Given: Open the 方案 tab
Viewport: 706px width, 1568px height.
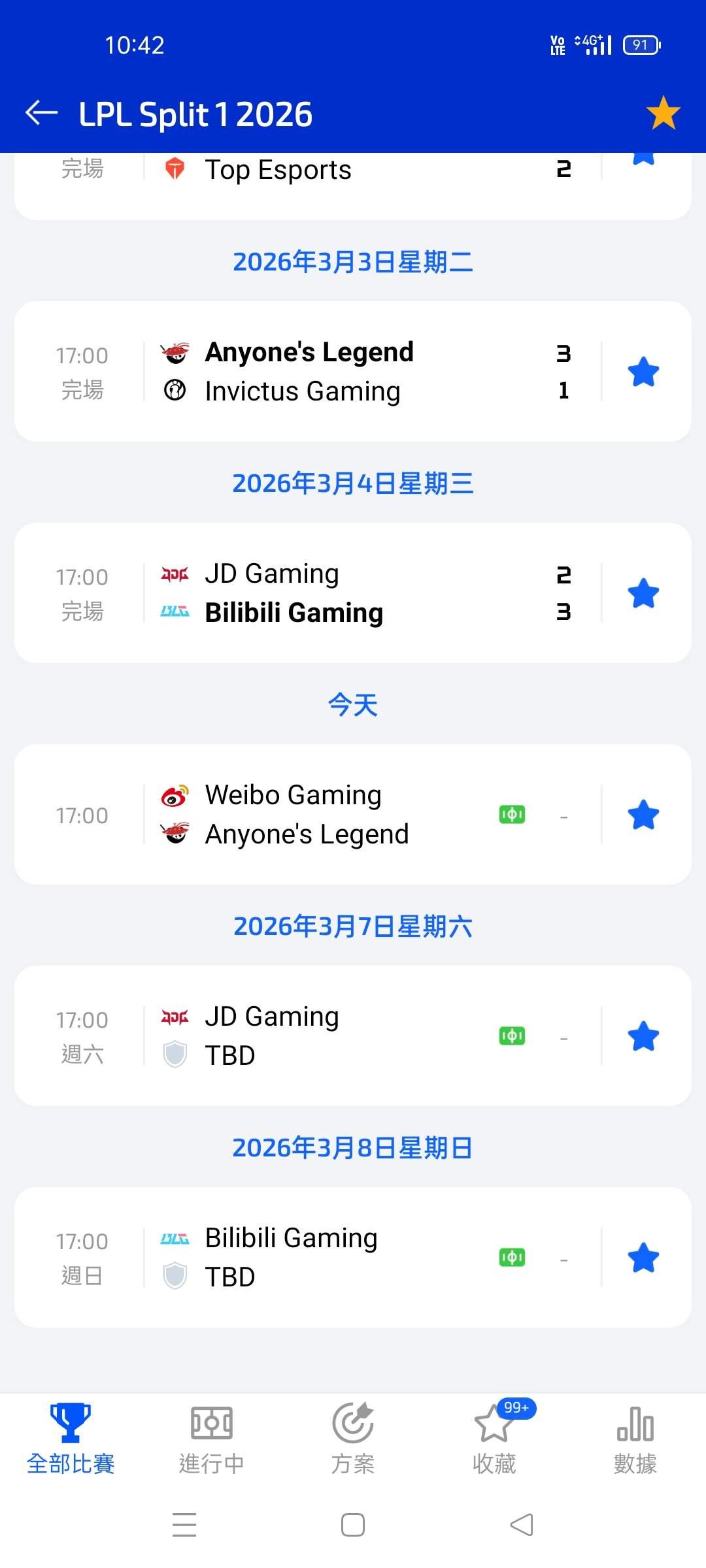Looking at the screenshot, I should (353, 1439).
